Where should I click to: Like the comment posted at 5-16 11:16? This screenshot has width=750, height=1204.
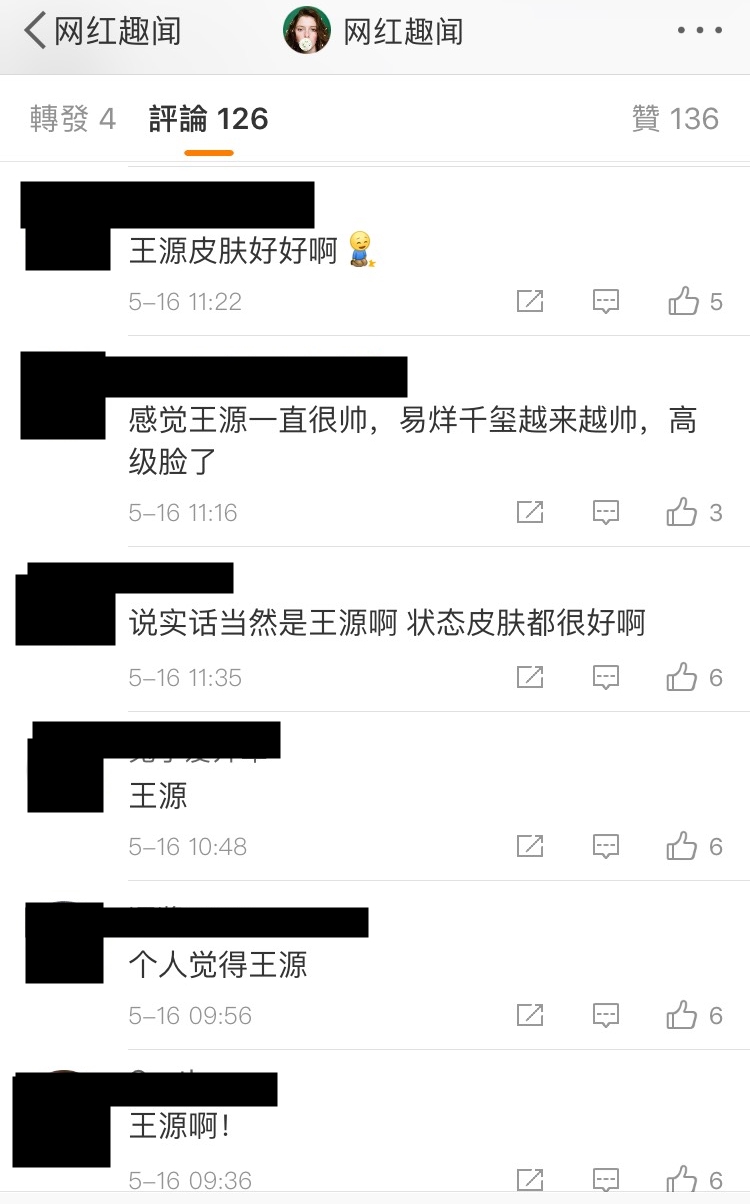click(x=683, y=513)
